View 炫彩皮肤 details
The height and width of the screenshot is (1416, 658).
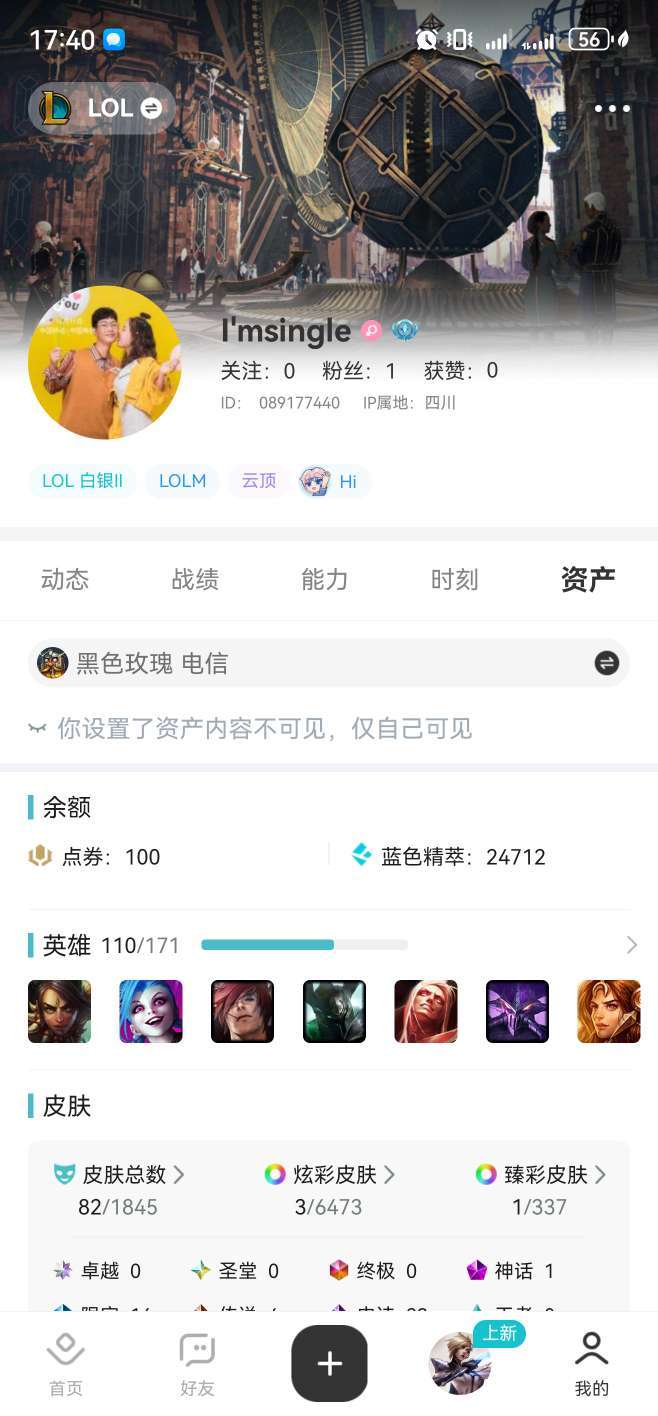point(330,1175)
